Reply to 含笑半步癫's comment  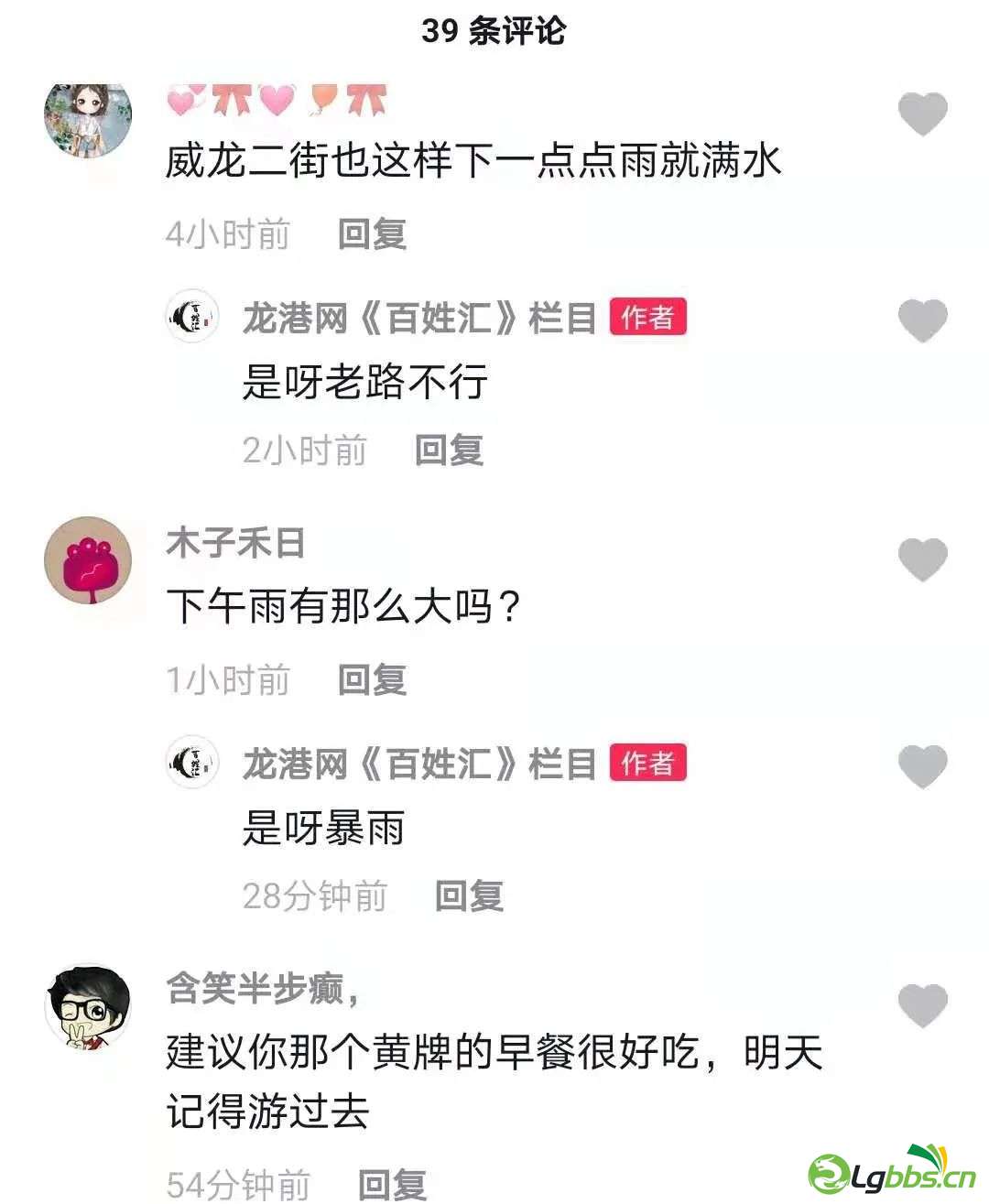point(392,1184)
